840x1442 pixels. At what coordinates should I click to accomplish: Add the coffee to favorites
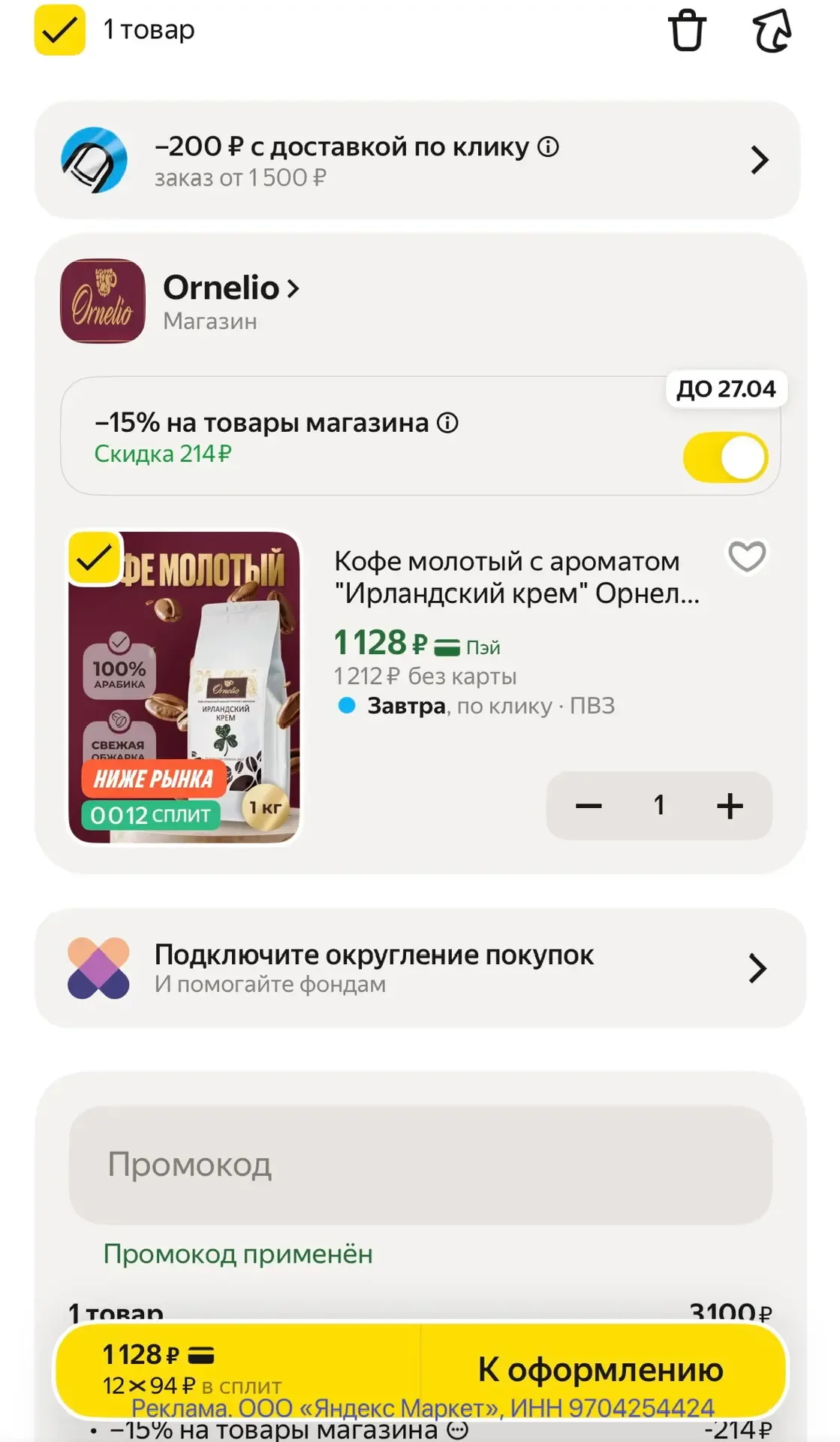[x=747, y=557]
